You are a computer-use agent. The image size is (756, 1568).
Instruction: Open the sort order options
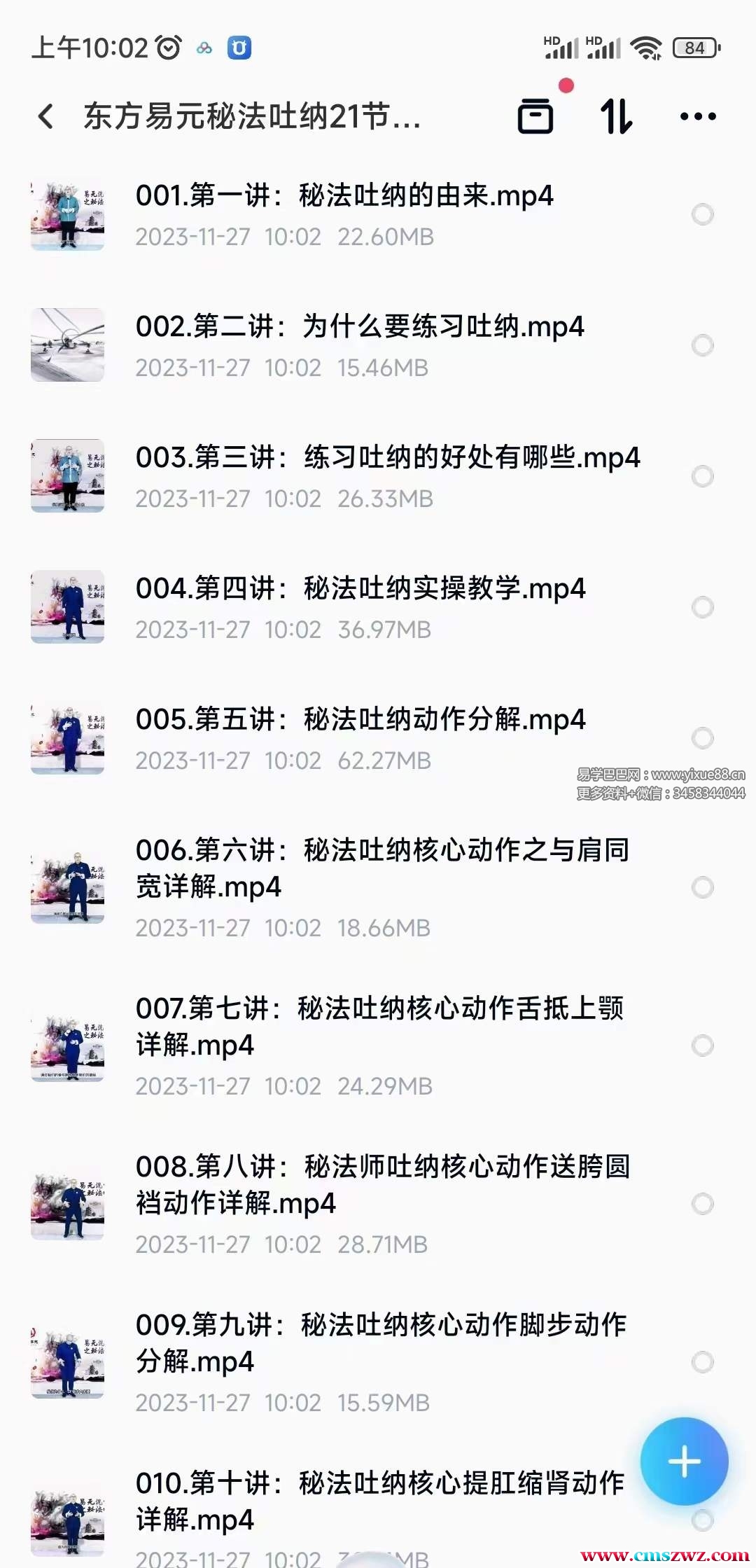pos(617,116)
